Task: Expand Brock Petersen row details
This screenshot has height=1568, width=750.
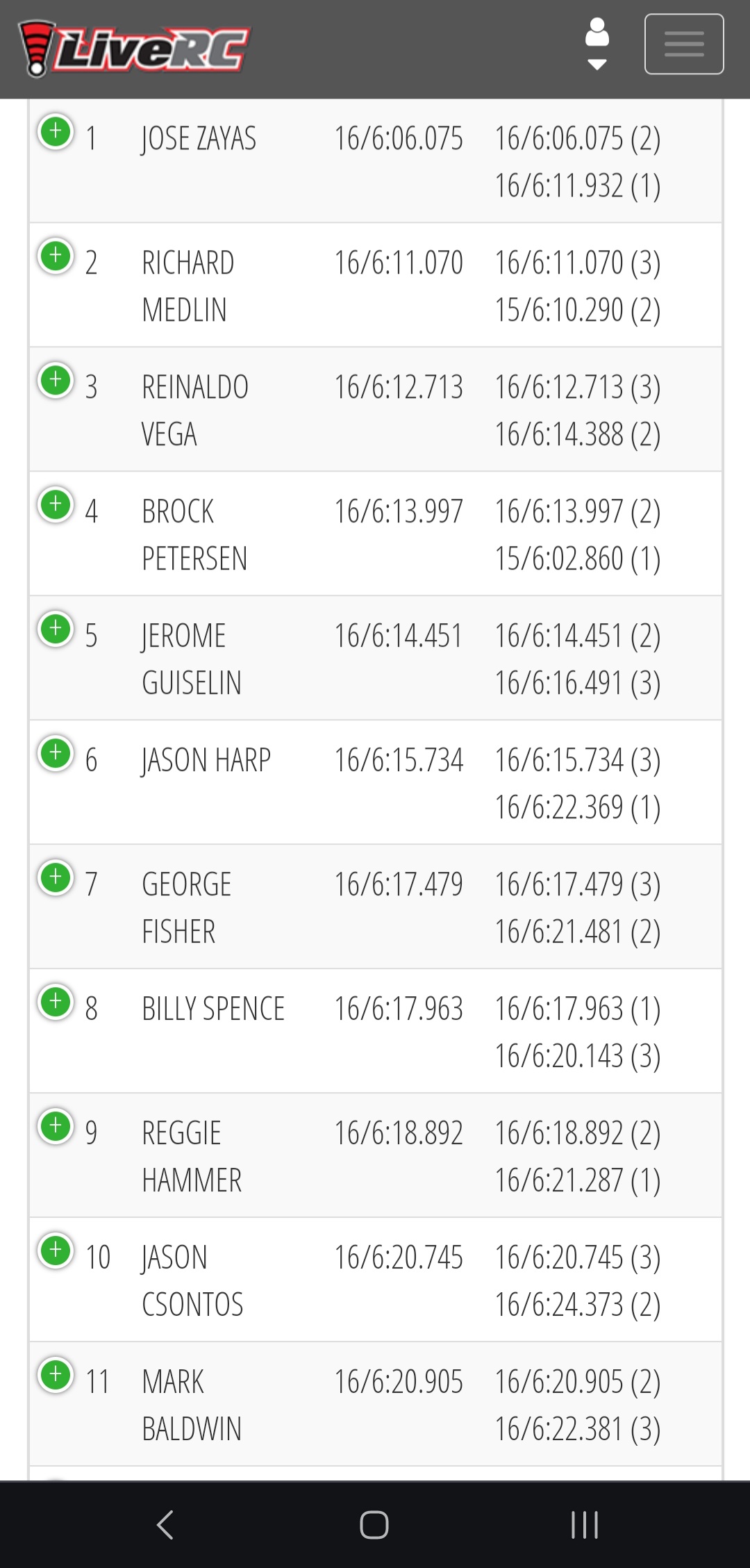Action: (56, 504)
